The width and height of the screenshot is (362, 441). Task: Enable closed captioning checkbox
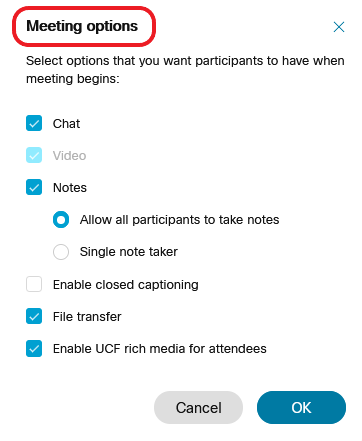tap(34, 284)
